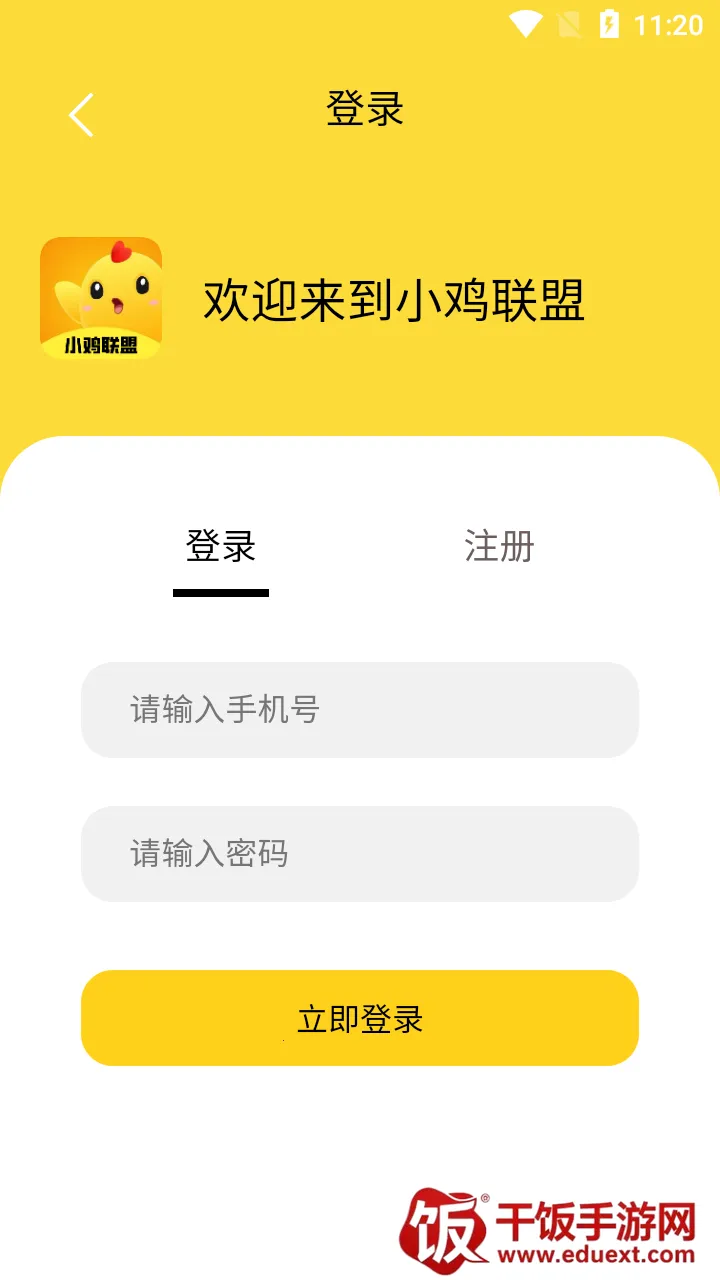Click the 请输入手机号 input field

(360, 710)
